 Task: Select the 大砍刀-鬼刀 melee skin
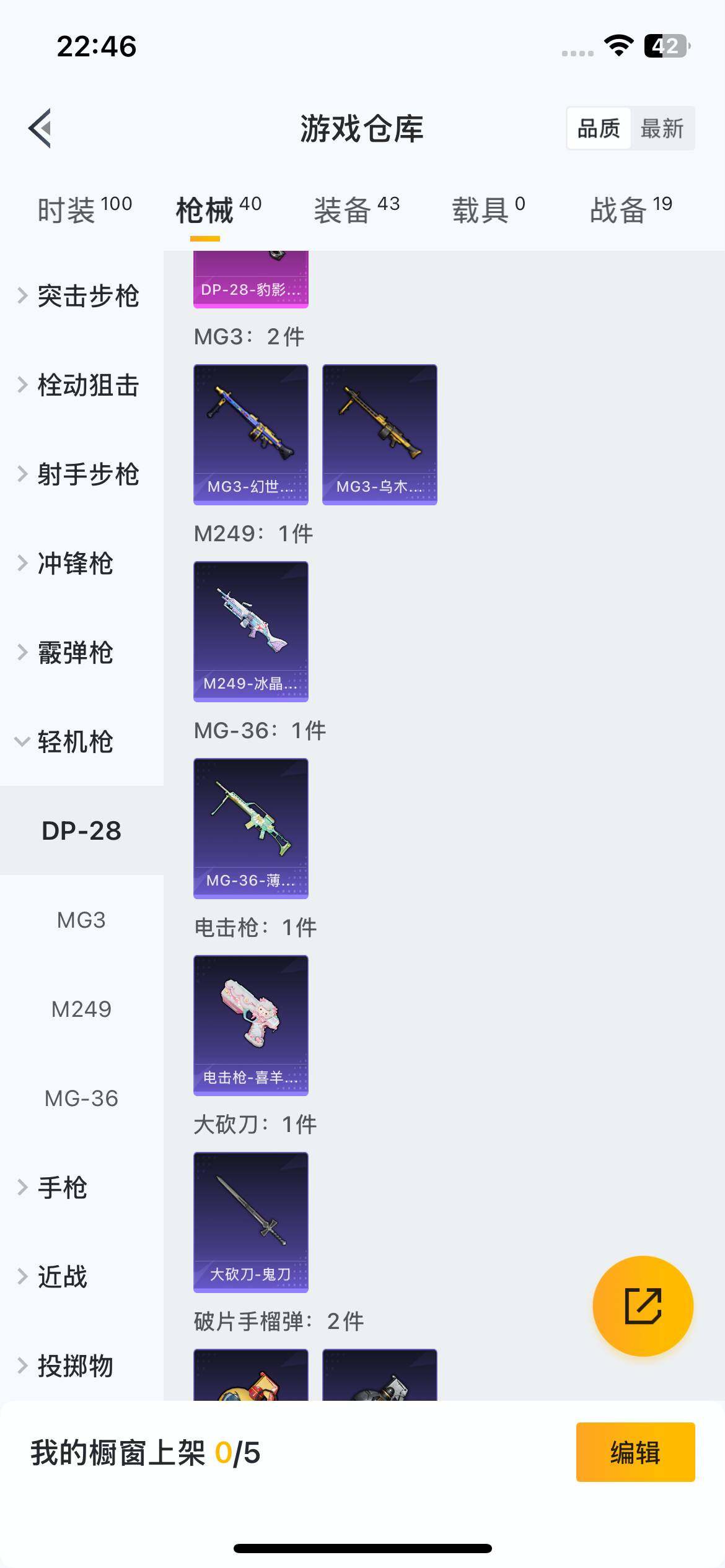tap(250, 1222)
